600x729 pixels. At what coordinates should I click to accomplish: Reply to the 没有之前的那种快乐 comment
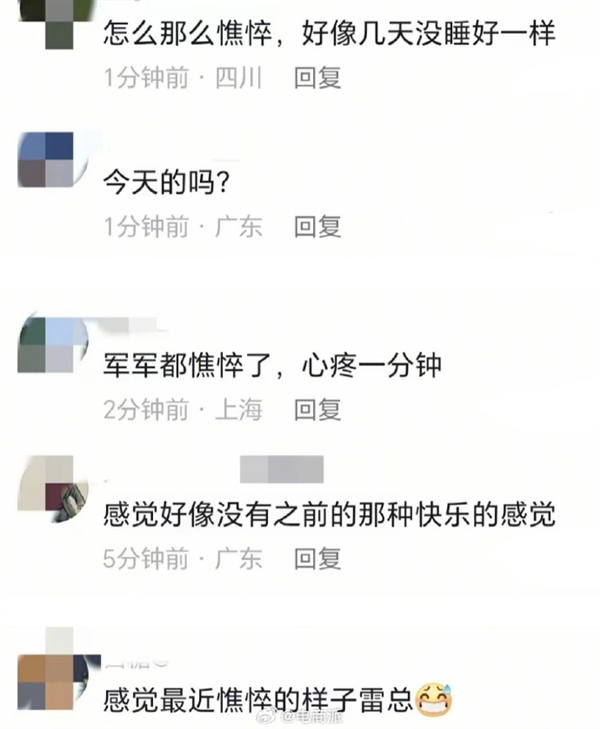click(x=317, y=558)
